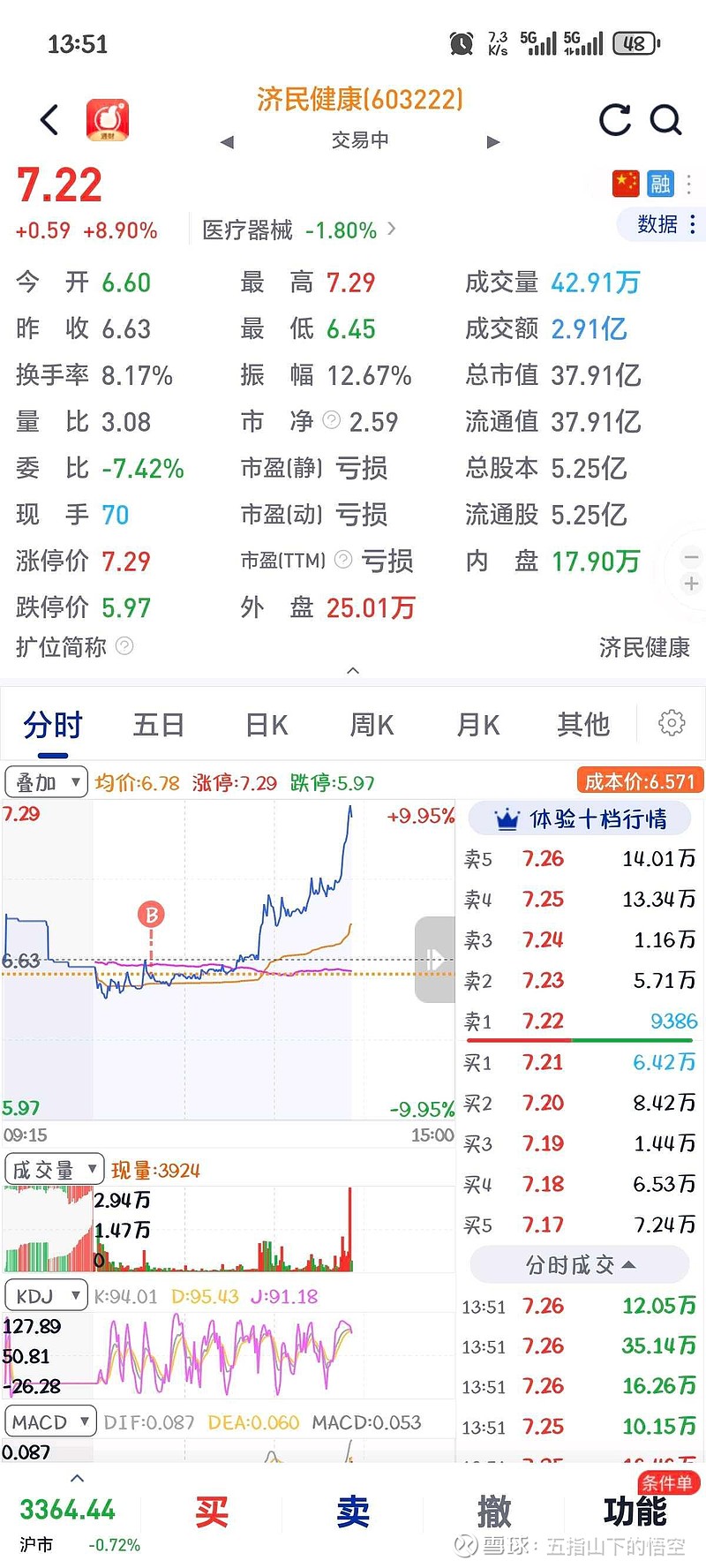
Task: Open the 其他 chart tab
Action: point(583,725)
